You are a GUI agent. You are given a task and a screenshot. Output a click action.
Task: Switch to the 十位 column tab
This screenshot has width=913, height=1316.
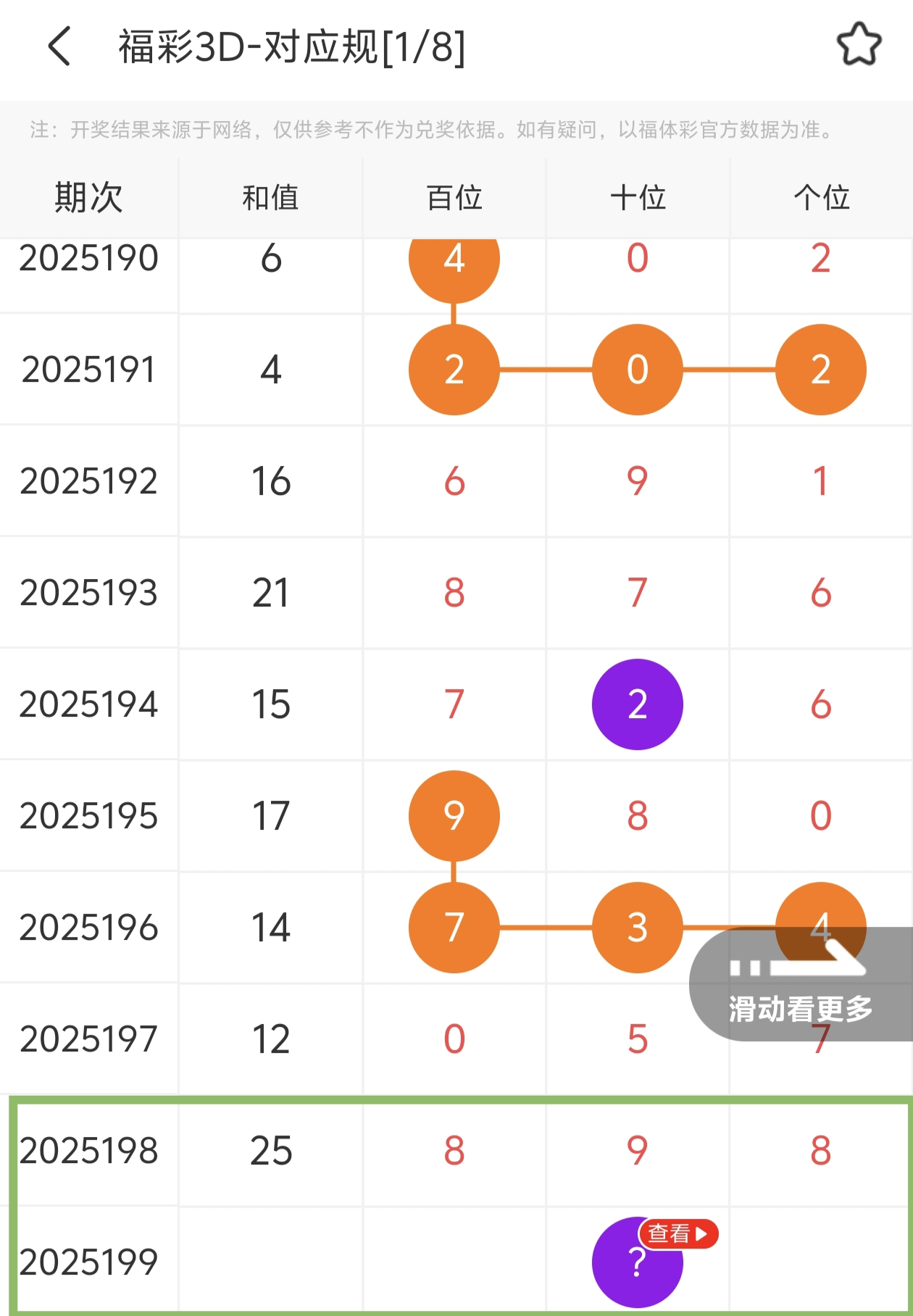[637, 196]
